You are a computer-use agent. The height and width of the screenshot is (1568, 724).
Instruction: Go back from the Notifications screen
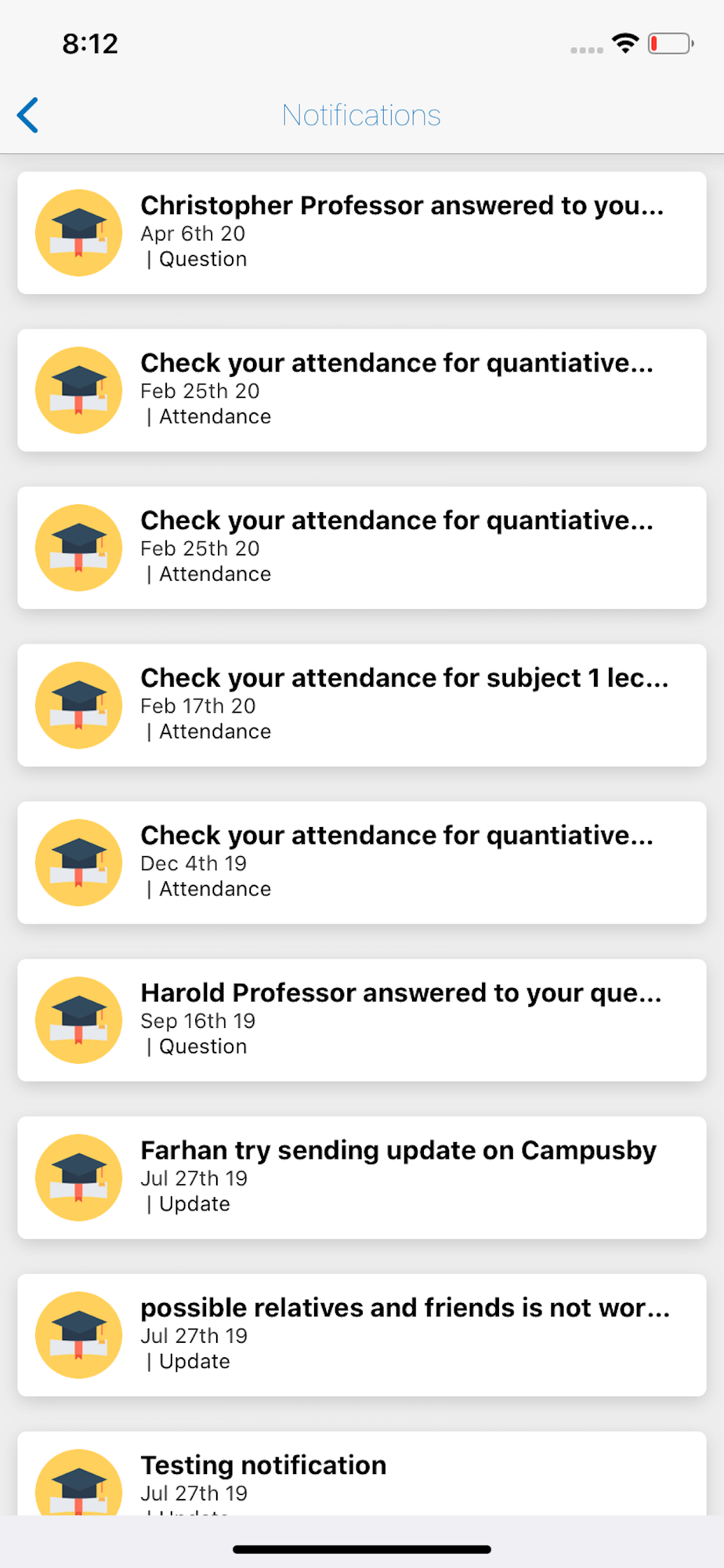coord(28,115)
